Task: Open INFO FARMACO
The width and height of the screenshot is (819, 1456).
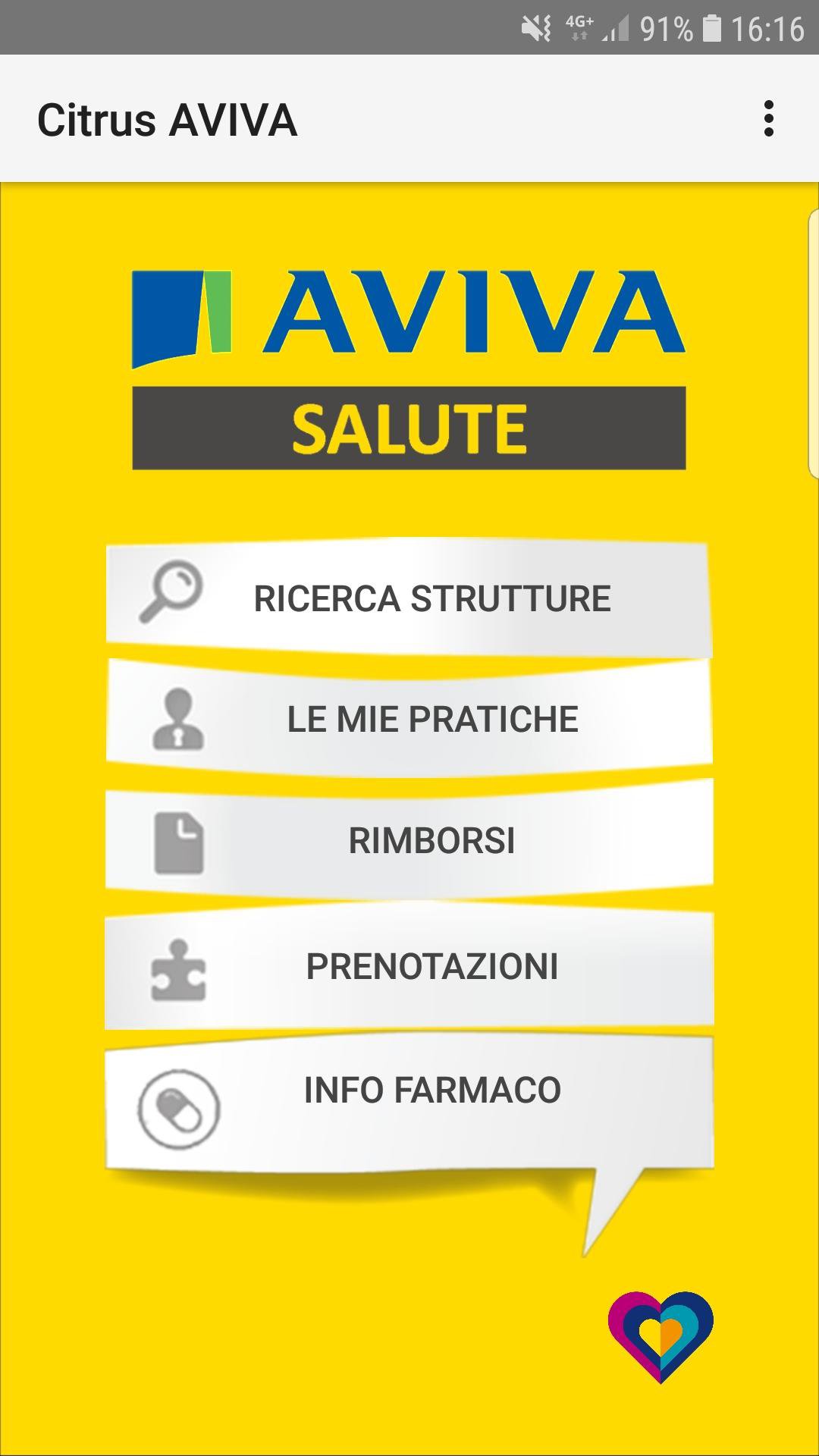Action: click(431, 1090)
